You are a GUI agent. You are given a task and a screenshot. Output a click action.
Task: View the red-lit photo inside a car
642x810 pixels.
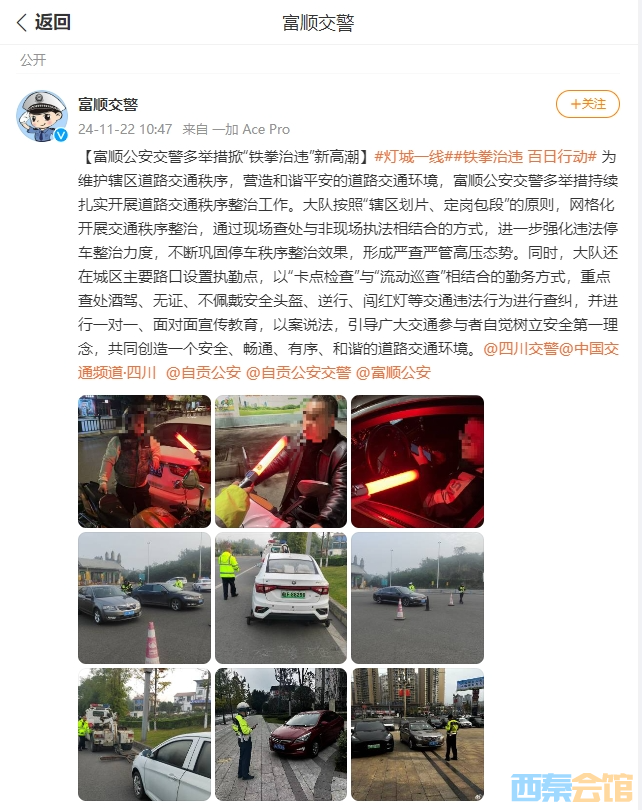coord(417,461)
